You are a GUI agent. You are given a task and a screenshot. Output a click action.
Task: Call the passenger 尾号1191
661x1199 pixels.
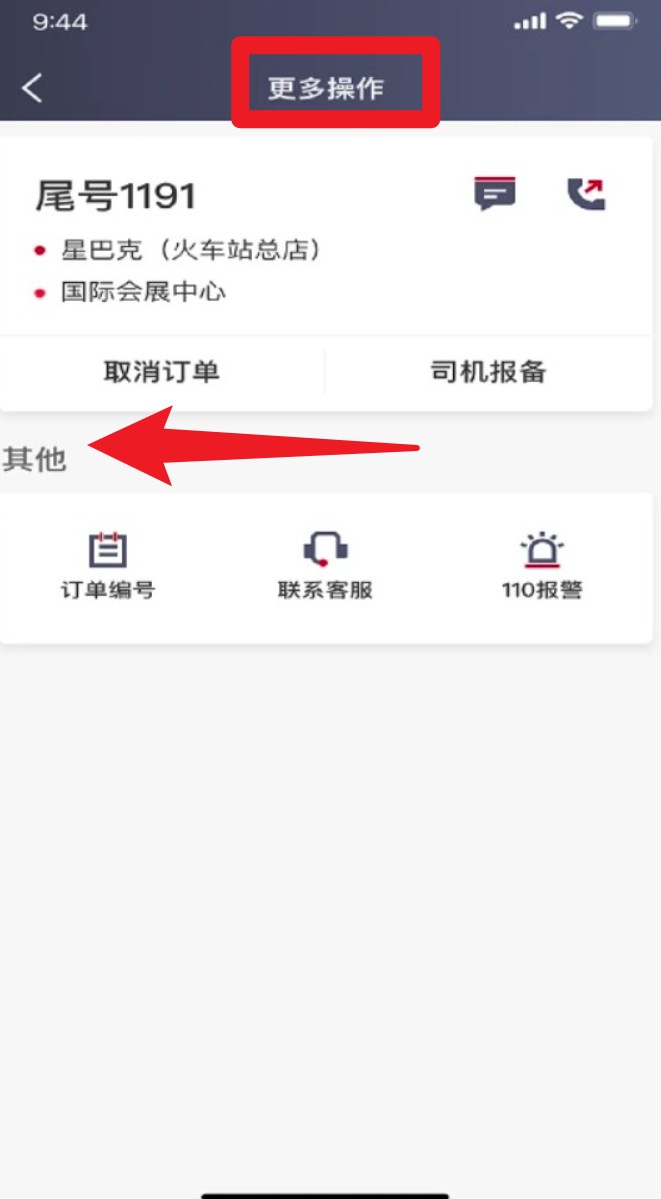coord(586,193)
